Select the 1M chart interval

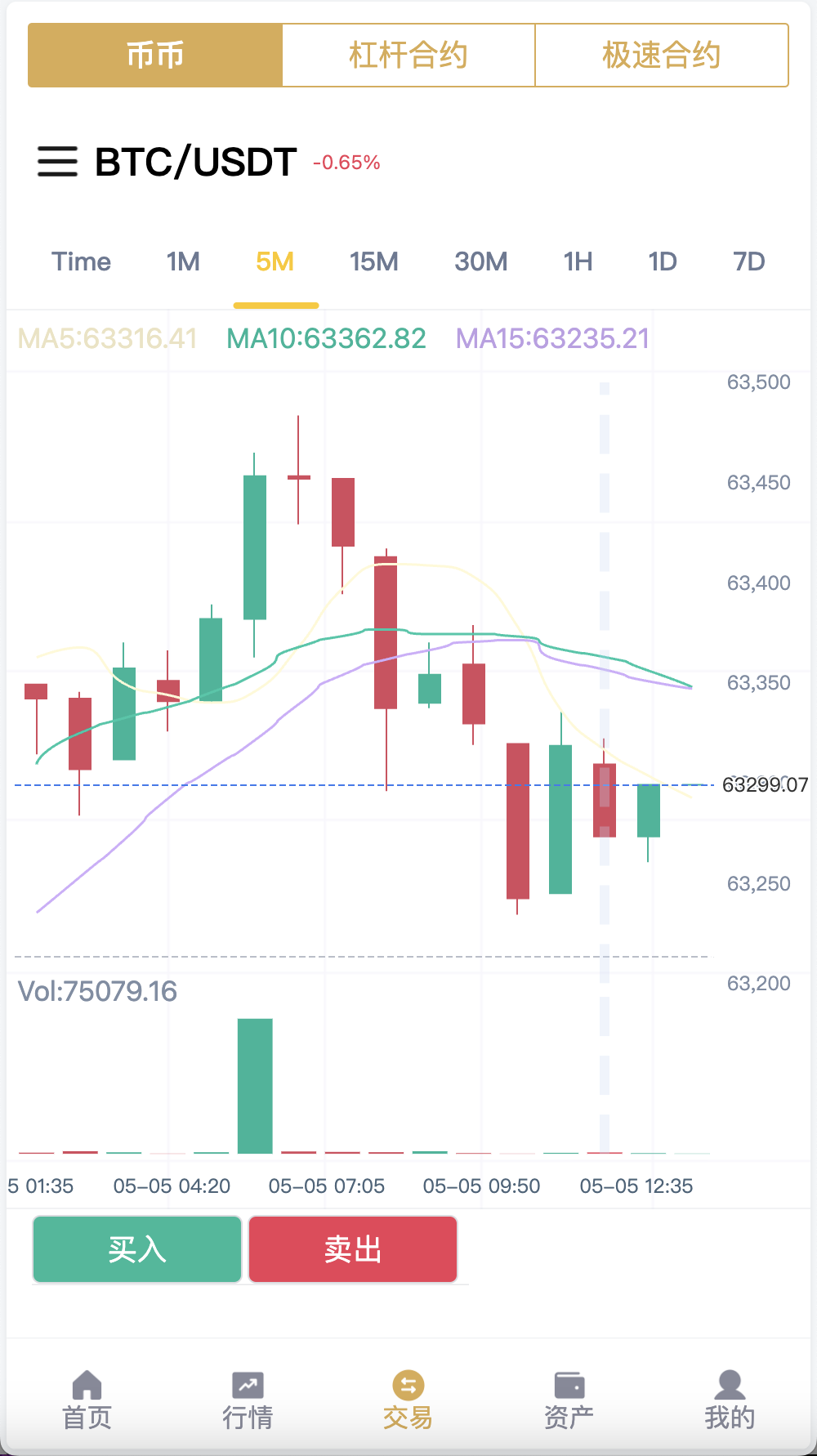tap(183, 261)
